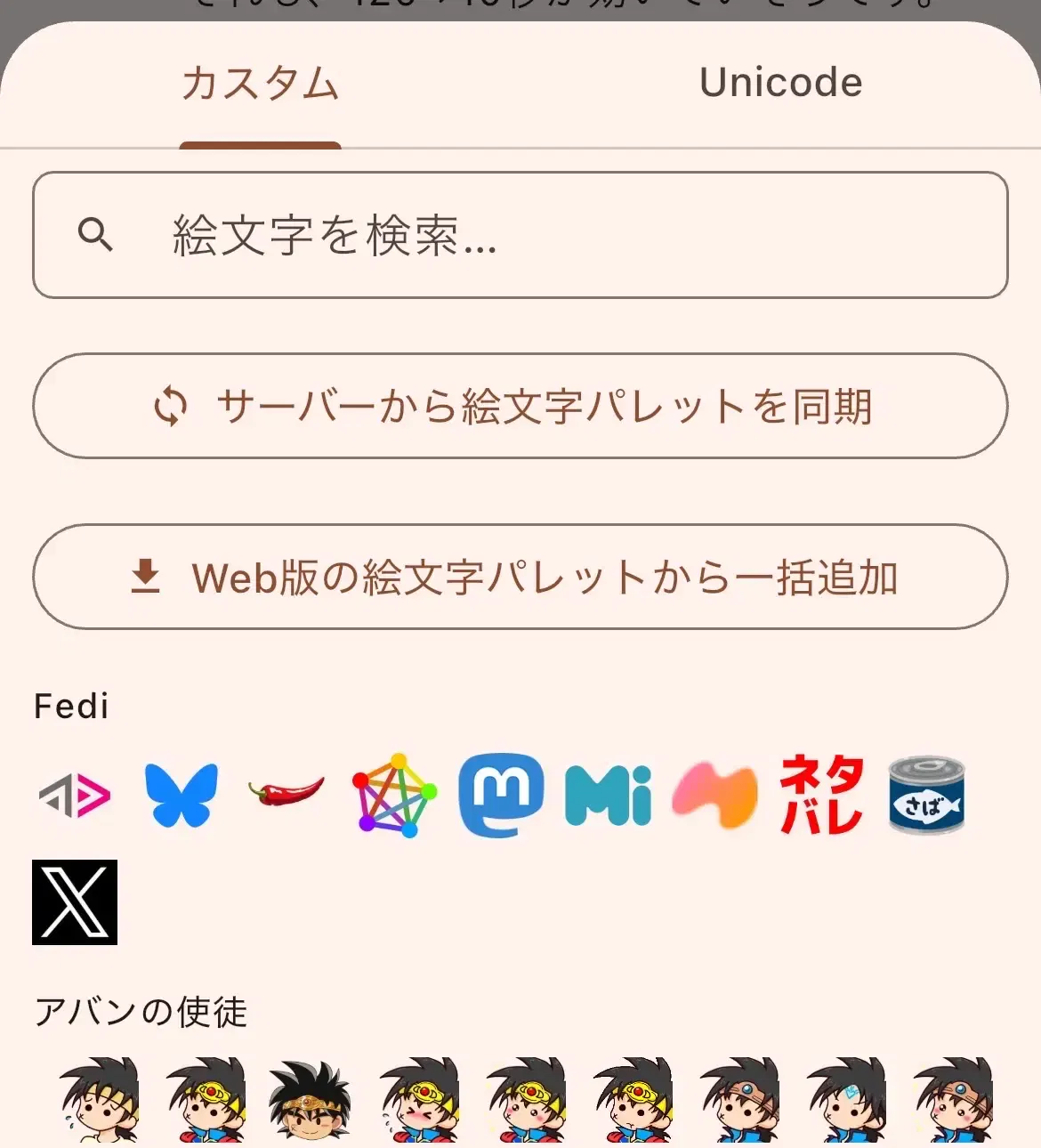Choose the red chili pepper emoji
The height and width of the screenshot is (1148, 1041).
(286, 790)
